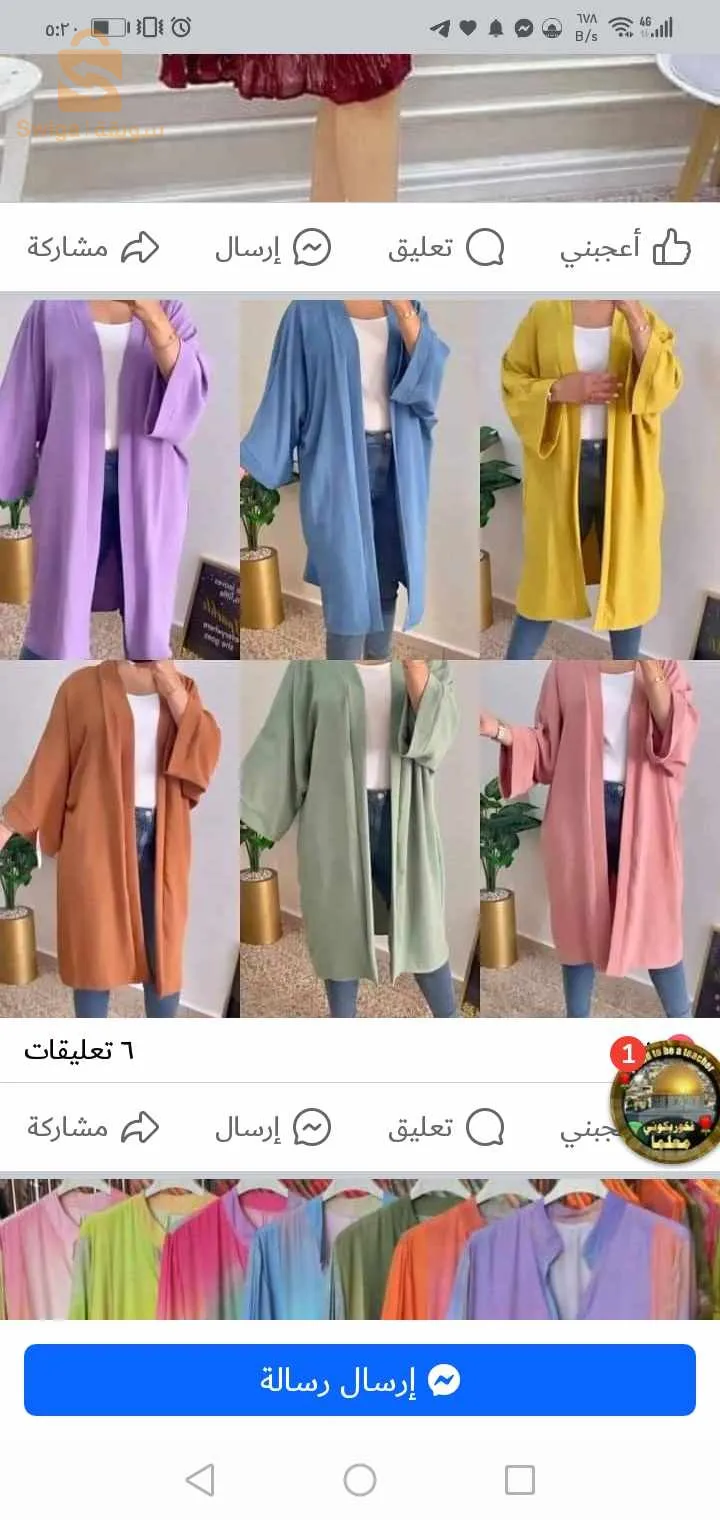Send the cardigans post via إرسال
The image size is (720, 1520).
(272, 1128)
